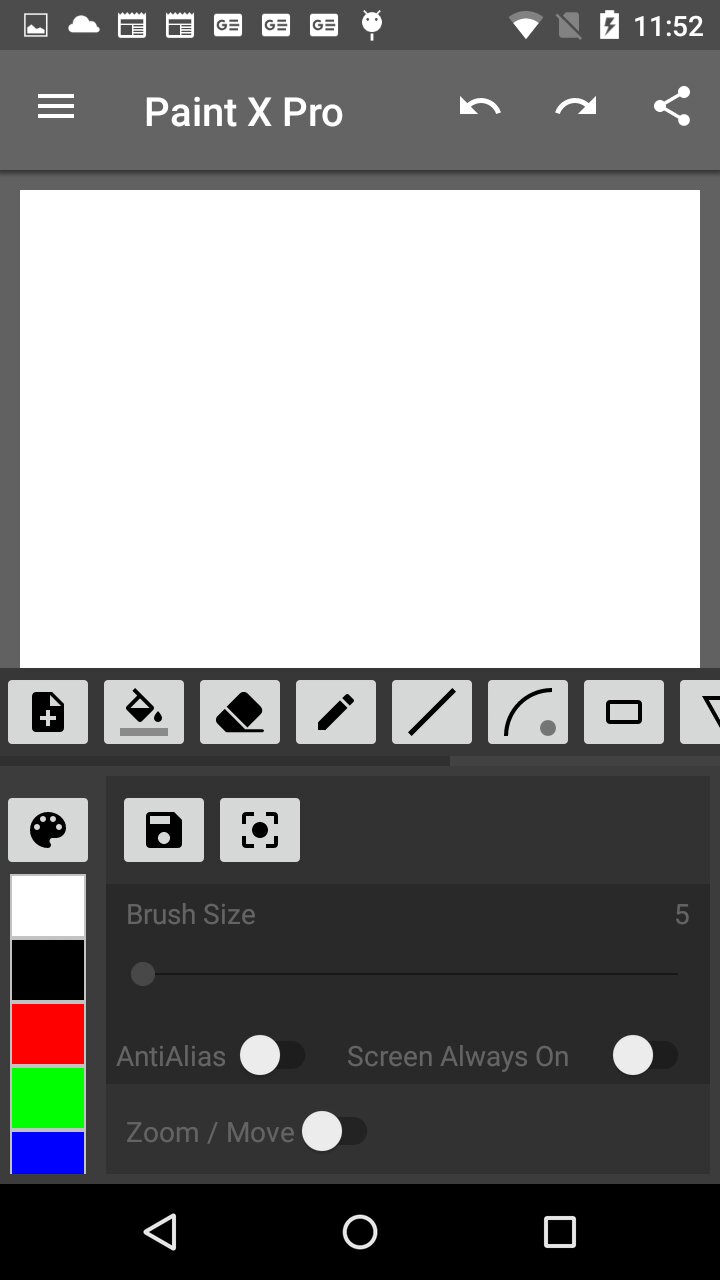
Task: Undo the last drawing action
Action: pyautogui.click(x=480, y=107)
